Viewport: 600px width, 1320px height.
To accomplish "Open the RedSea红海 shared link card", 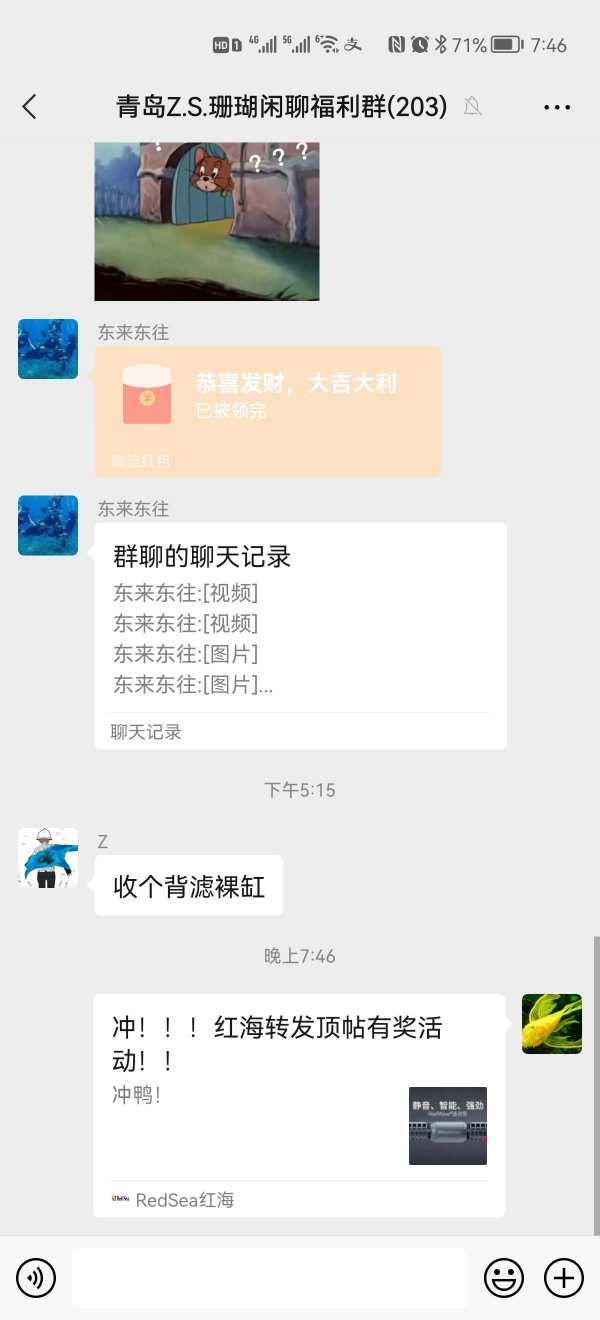I will tap(299, 1105).
